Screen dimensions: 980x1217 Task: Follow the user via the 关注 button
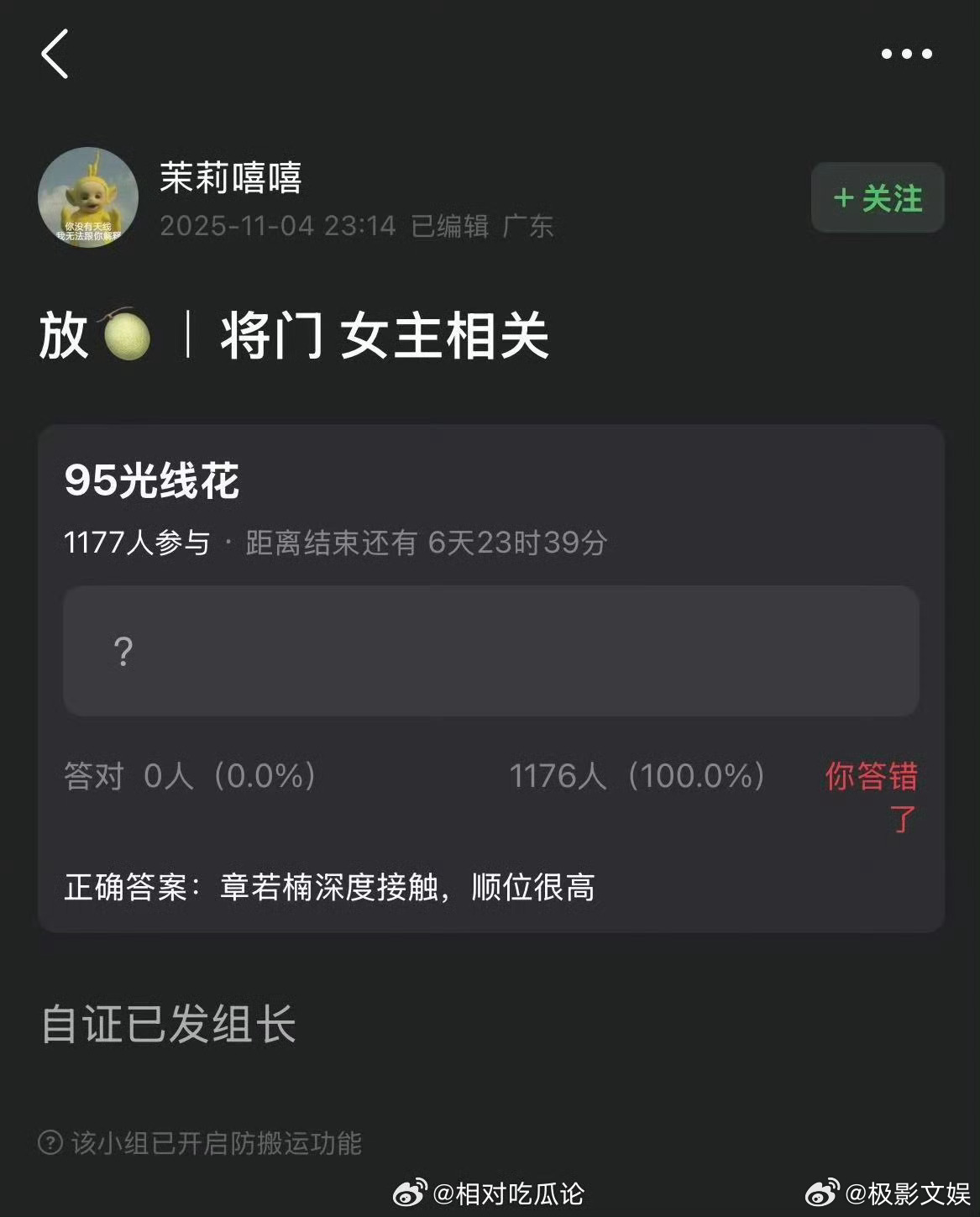point(877,199)
